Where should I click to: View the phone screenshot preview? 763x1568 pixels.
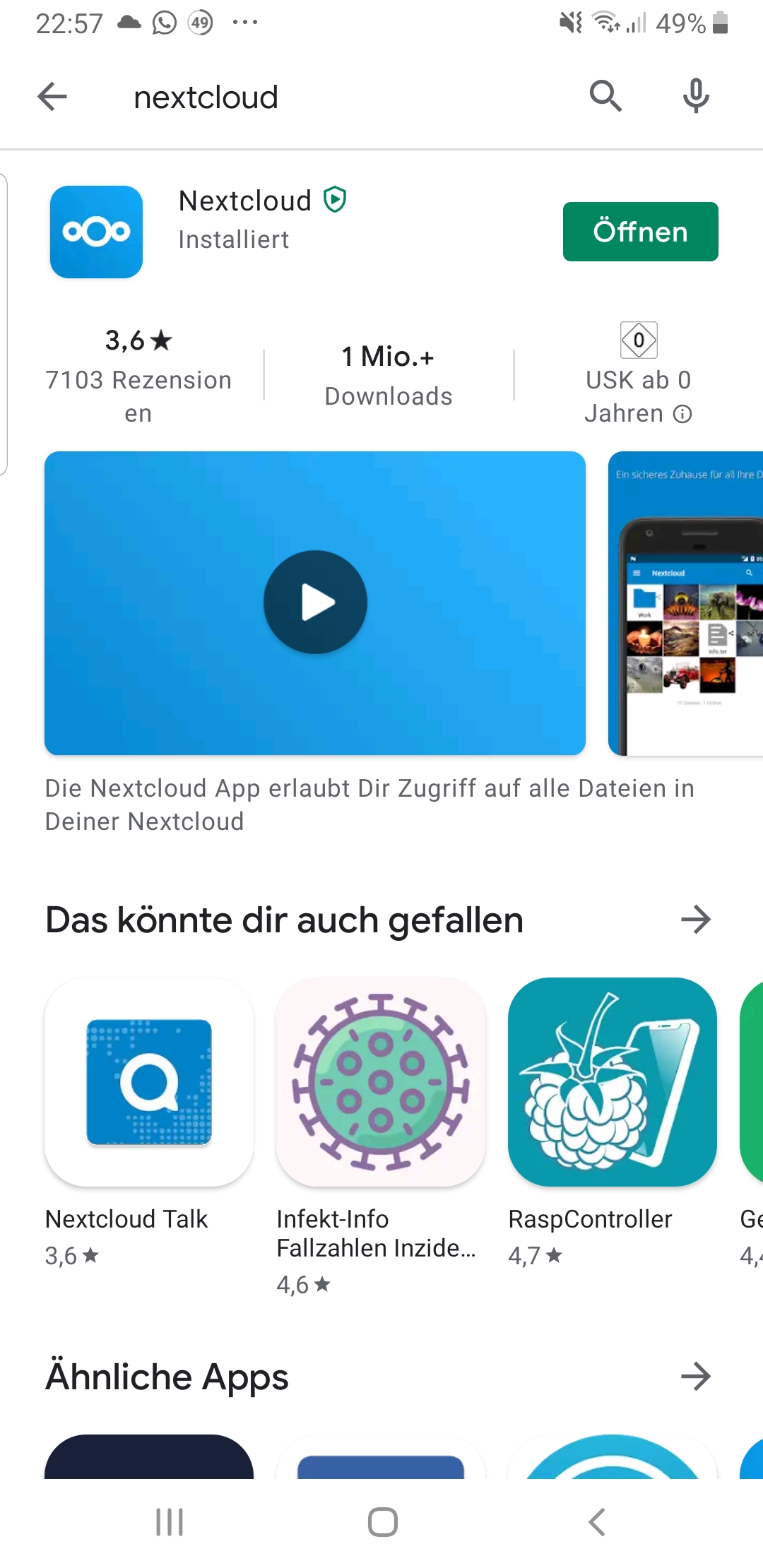685,604
